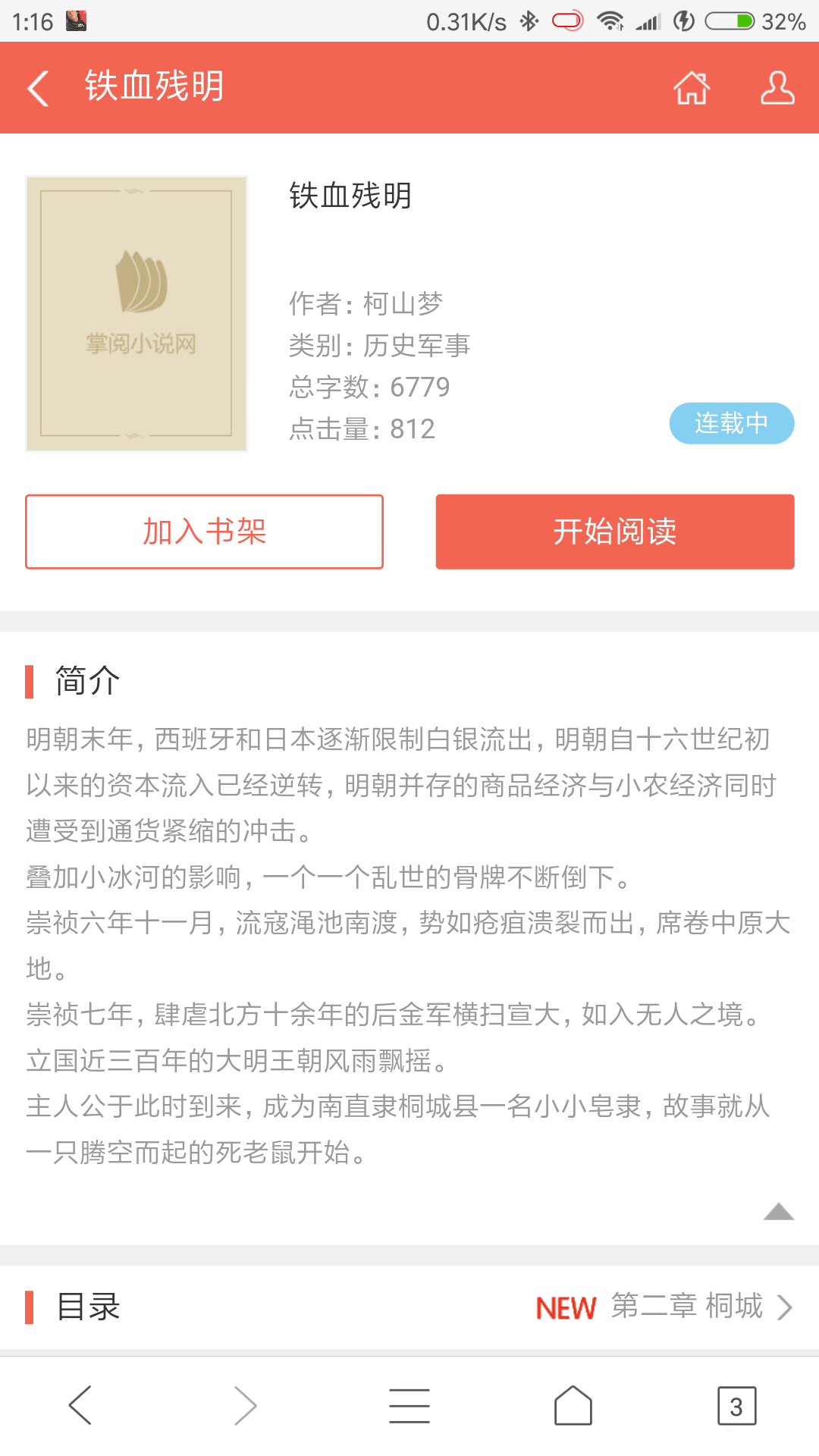This screenshot has height=1456, width=819.
Task: Open the home page icon in top bar
Action: (x=691, y=88)
